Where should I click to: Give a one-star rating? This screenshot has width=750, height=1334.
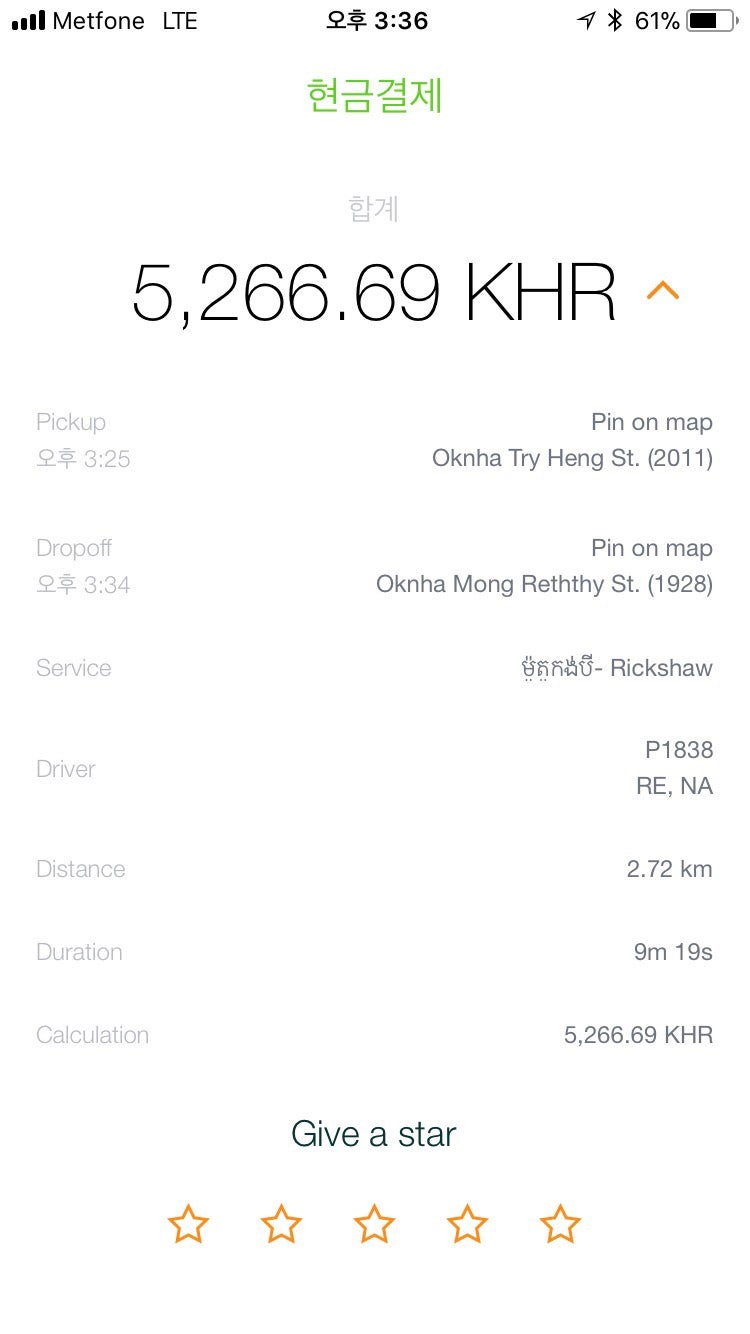tap(188, 1224)
